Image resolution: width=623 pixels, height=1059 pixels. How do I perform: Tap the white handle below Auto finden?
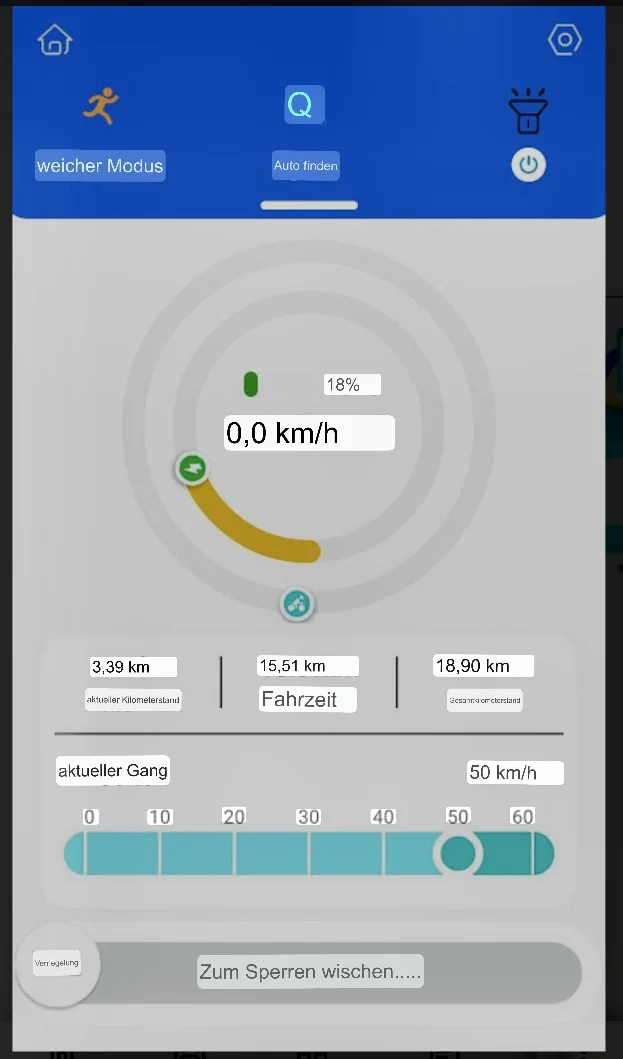[309, 205]
